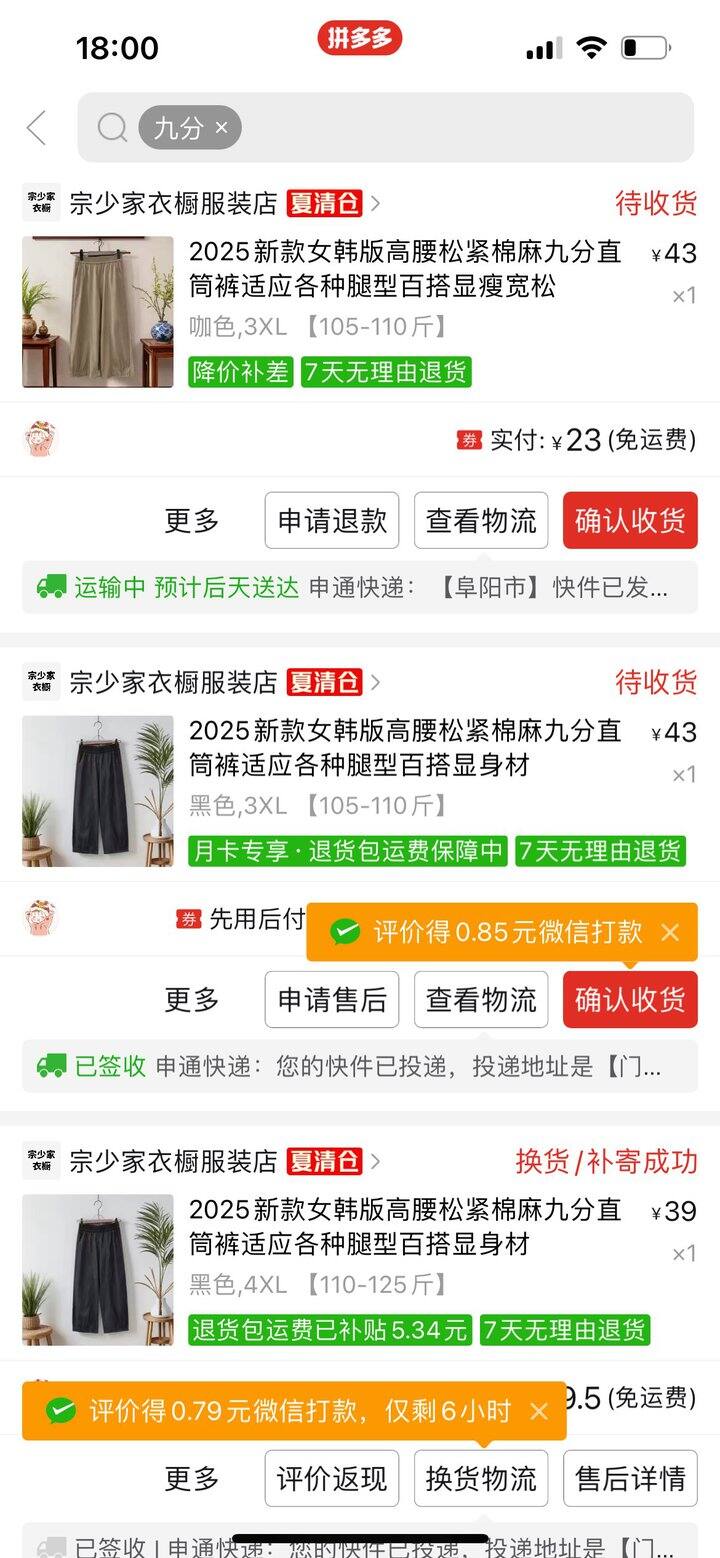Open store avatar of 宗少家衣橱服装店
The height and width of the screenshot is (1558, 720).
[41, 203]
